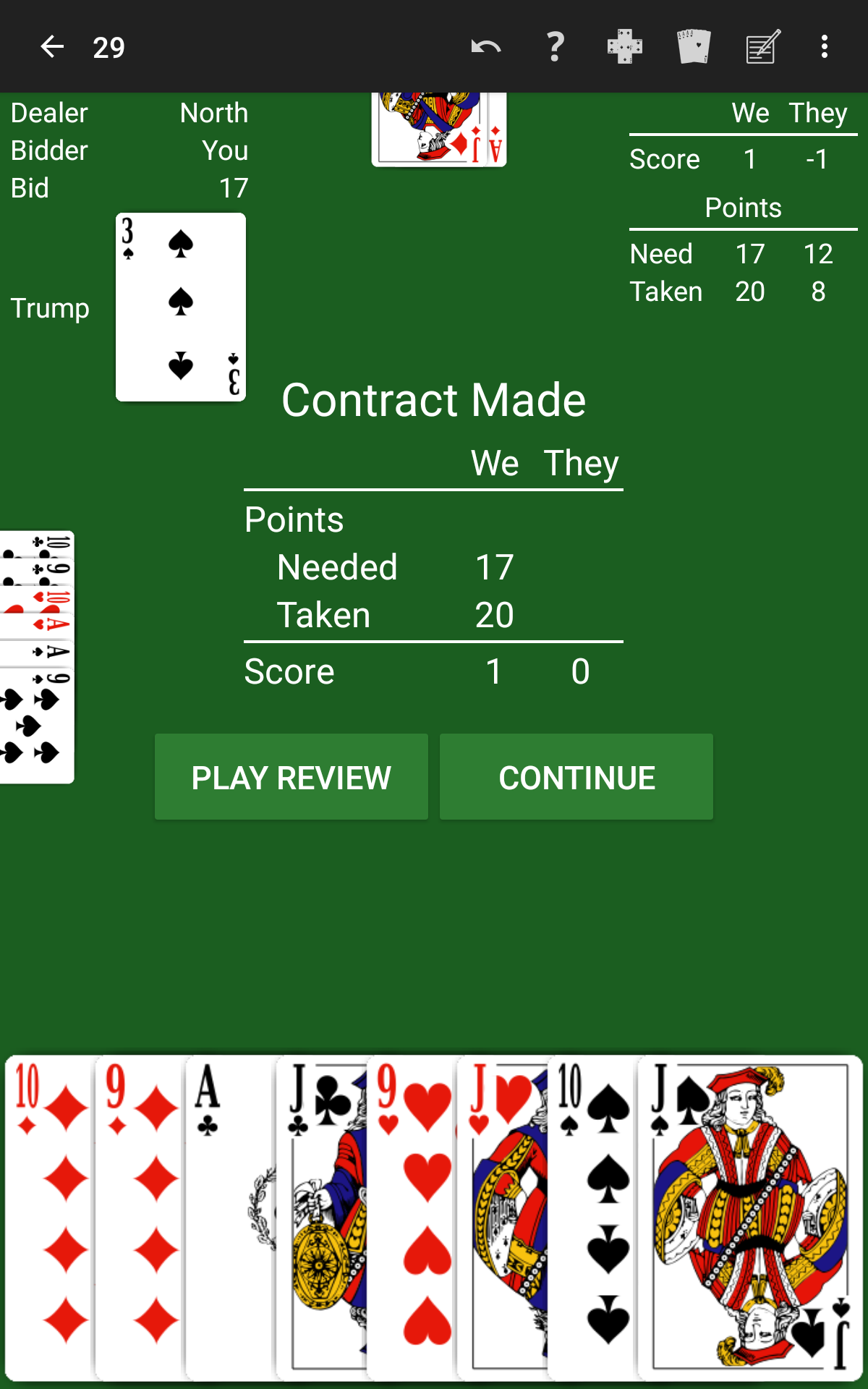The height and width of the screenshot is (1389, 868).
Task: Open the overflow menu
Action: tap(824, 46)
